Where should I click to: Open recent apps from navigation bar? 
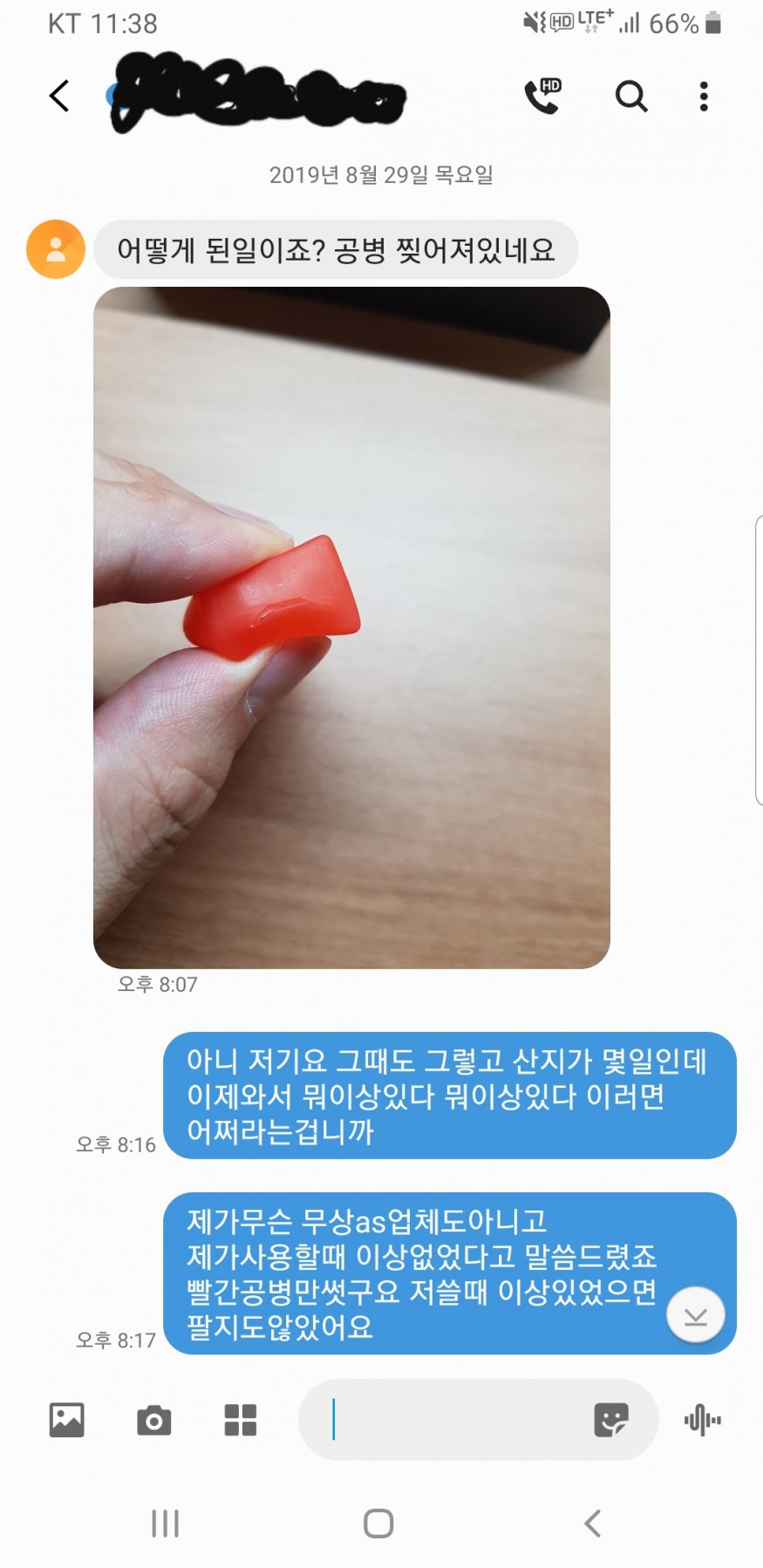coord(165,1524)
